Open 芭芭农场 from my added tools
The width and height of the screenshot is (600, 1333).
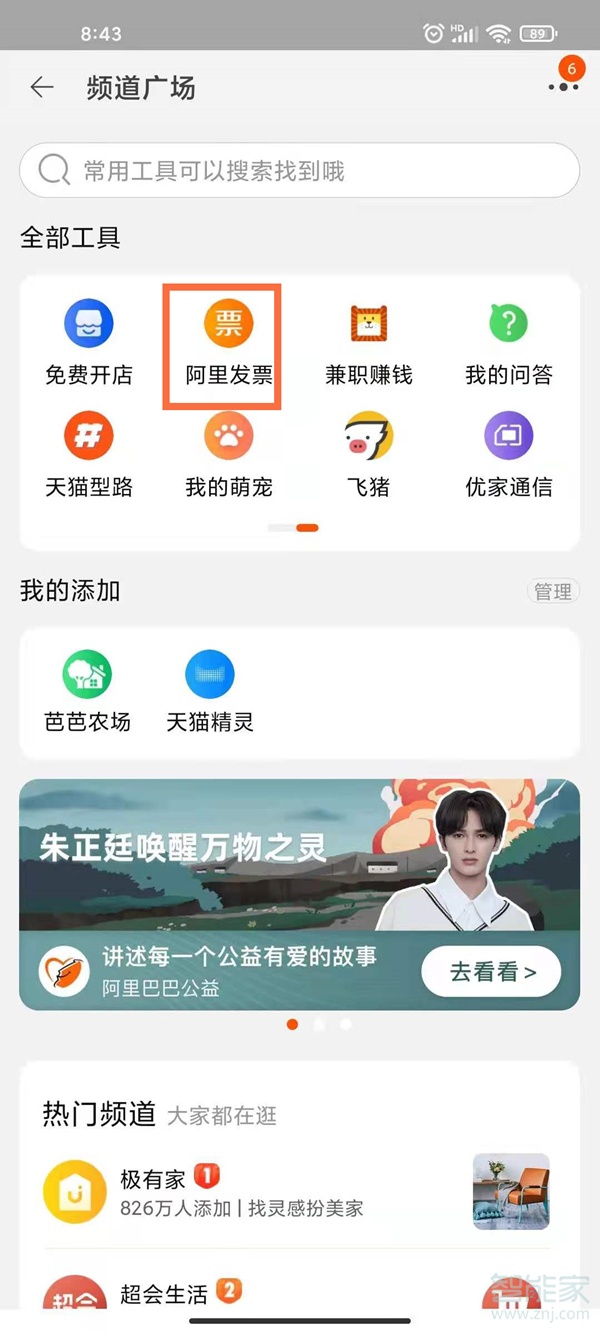[x=88, y=692]
